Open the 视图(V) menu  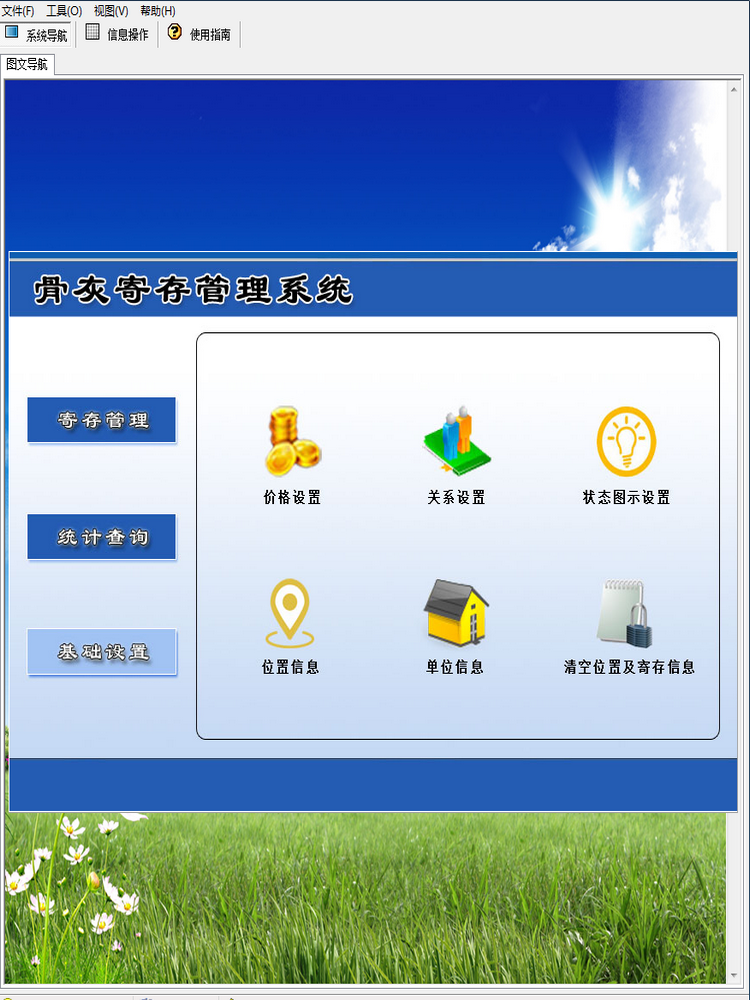(x=111, y=11)
